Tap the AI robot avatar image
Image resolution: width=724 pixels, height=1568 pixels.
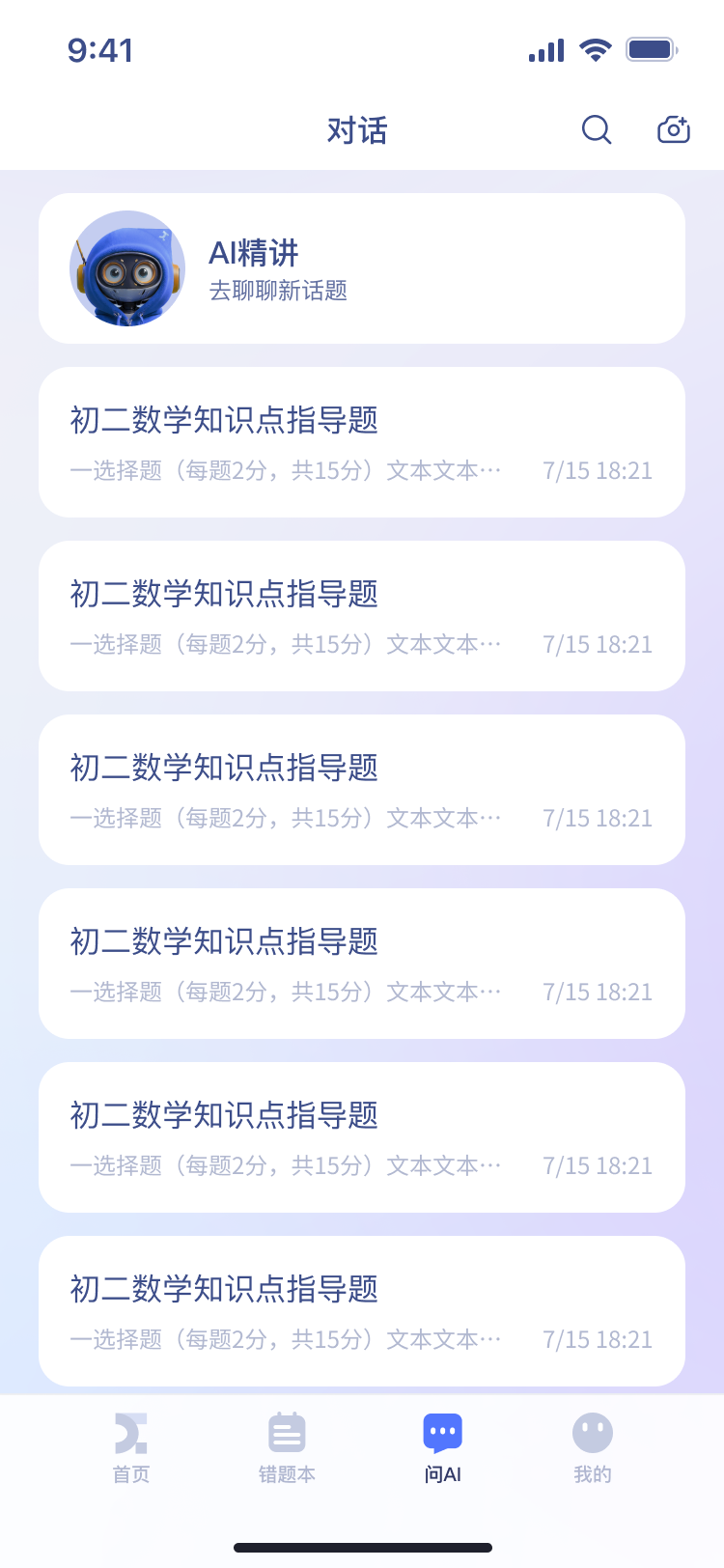pyautogui.click(x=127, y=267)
